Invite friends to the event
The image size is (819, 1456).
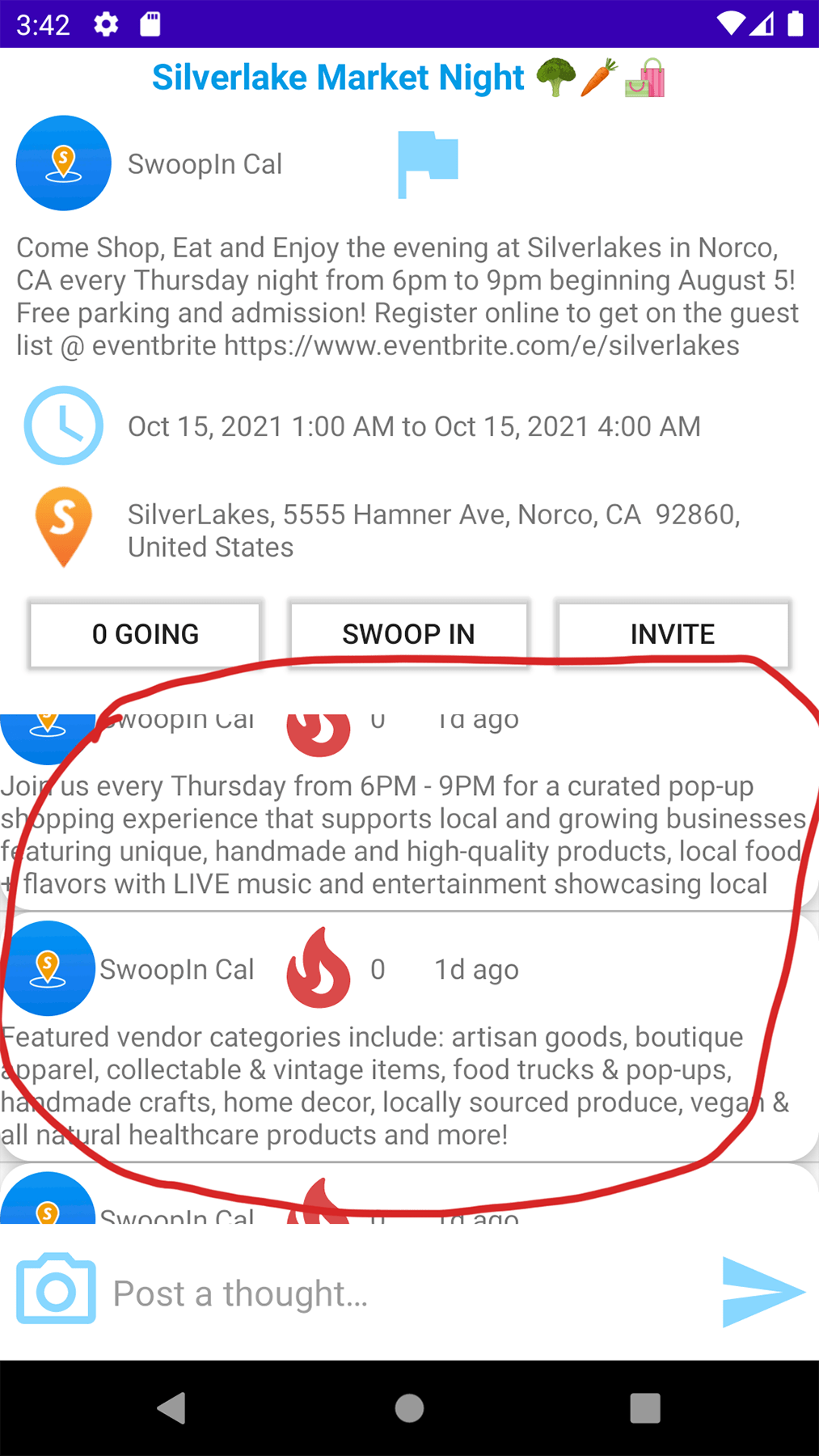coord(672,634)
